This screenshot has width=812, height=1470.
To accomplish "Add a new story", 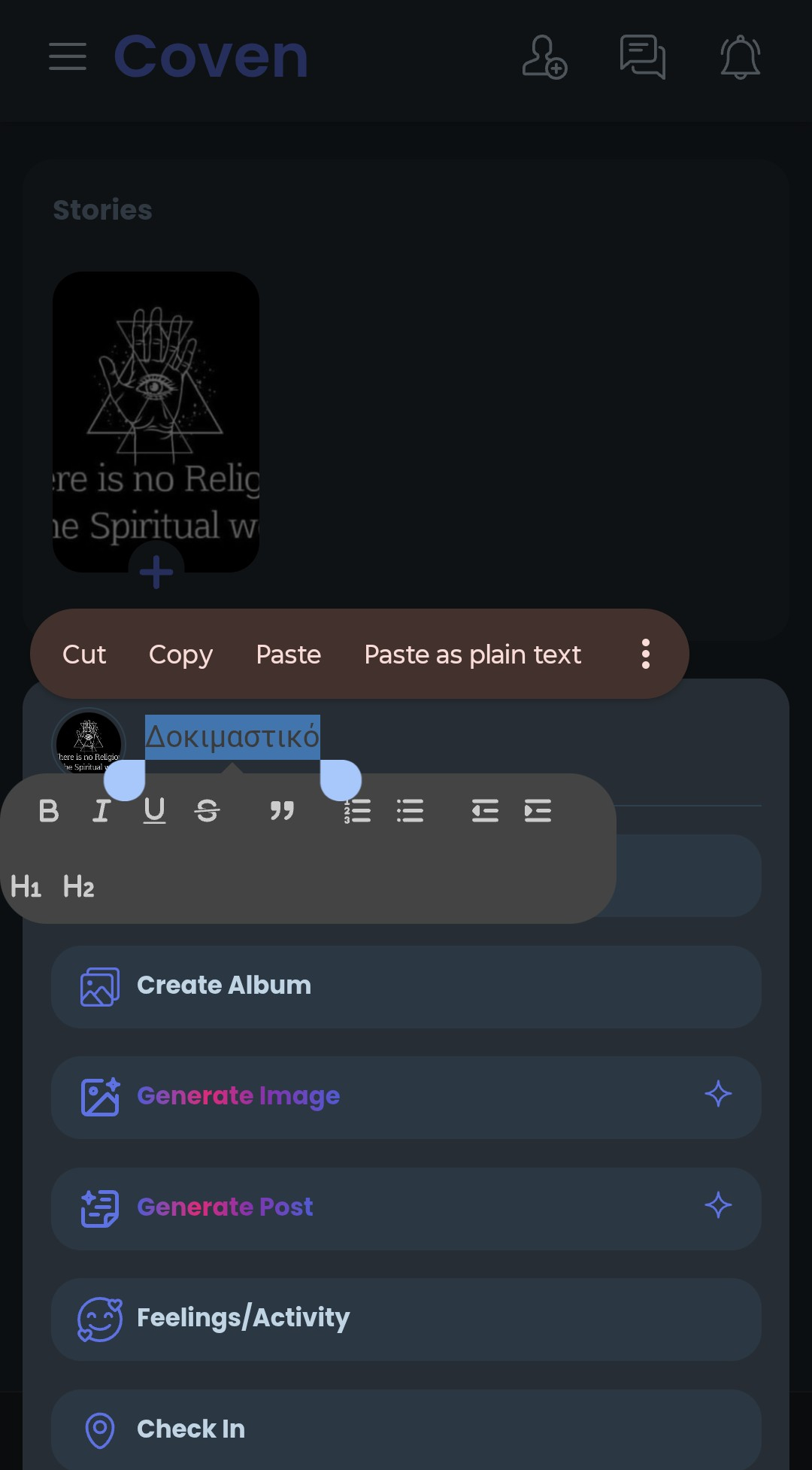I will (x=156, y=572).
